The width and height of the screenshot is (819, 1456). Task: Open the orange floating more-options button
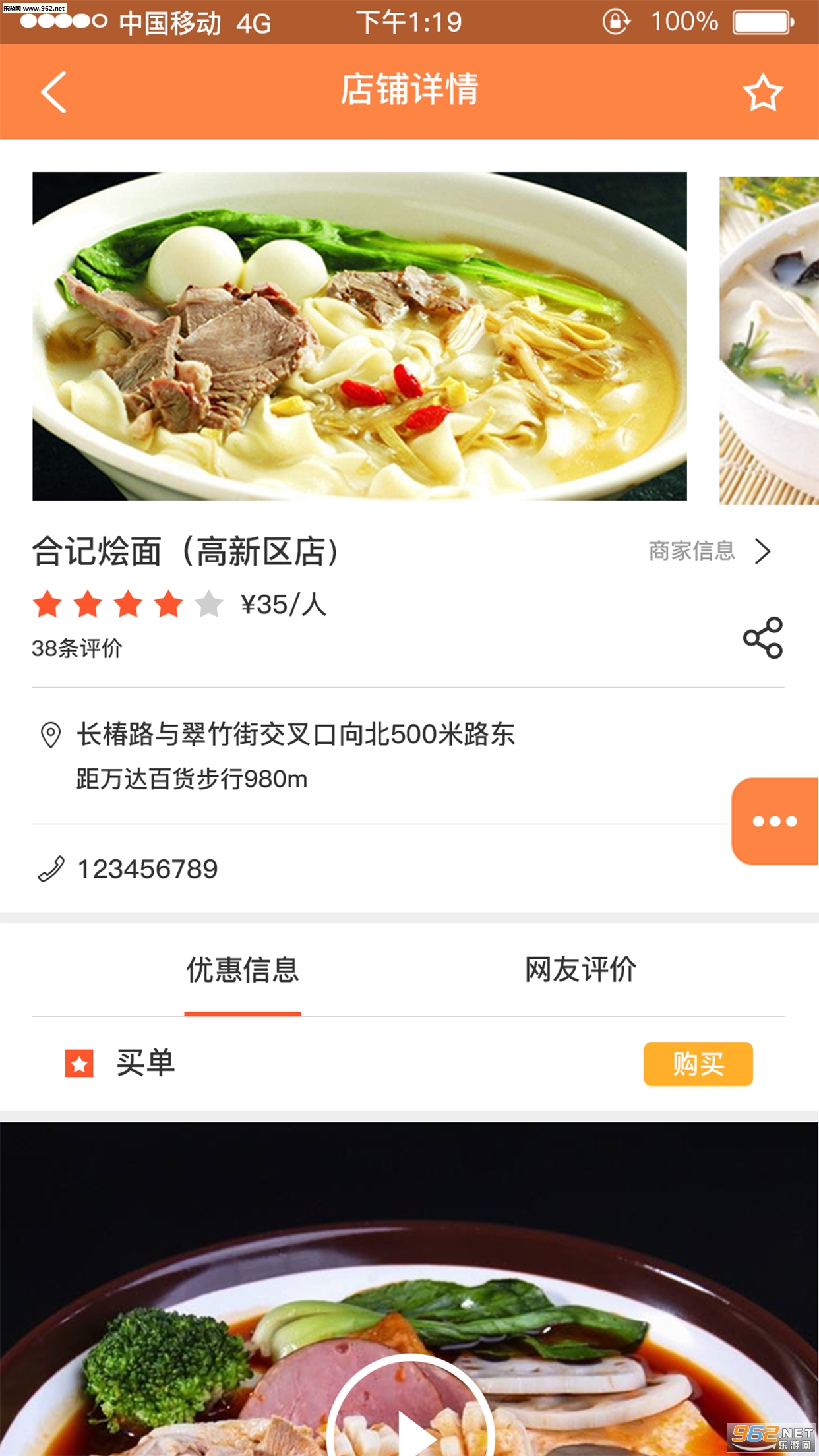pyautogui.click(x=774, y=821)
